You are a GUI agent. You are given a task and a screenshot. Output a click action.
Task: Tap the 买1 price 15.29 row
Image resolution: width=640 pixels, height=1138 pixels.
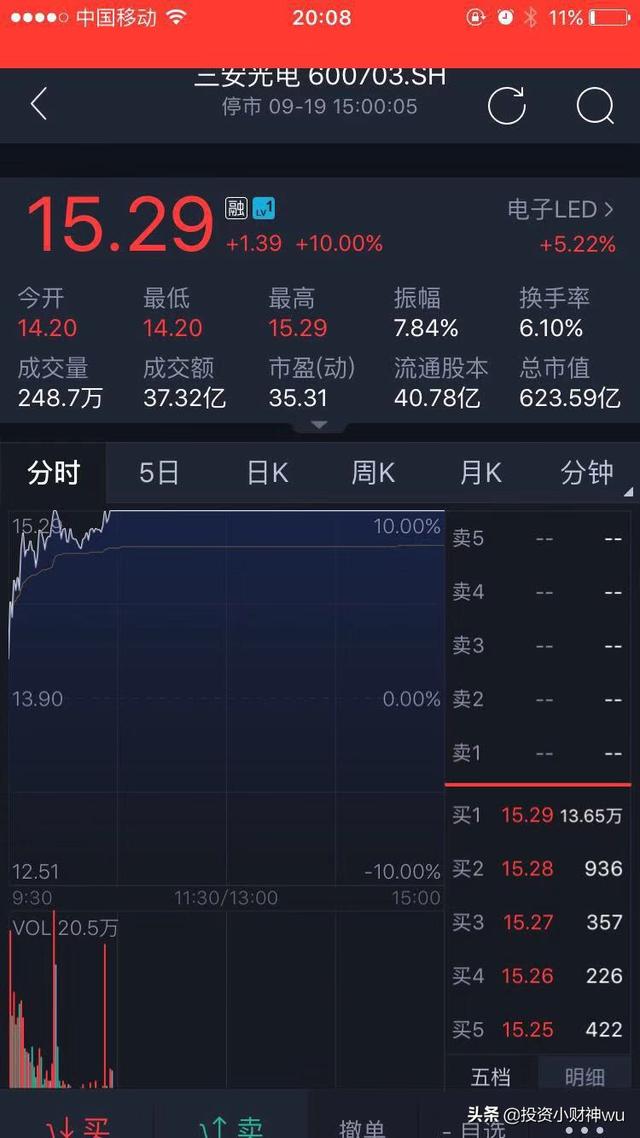[537, 815]
